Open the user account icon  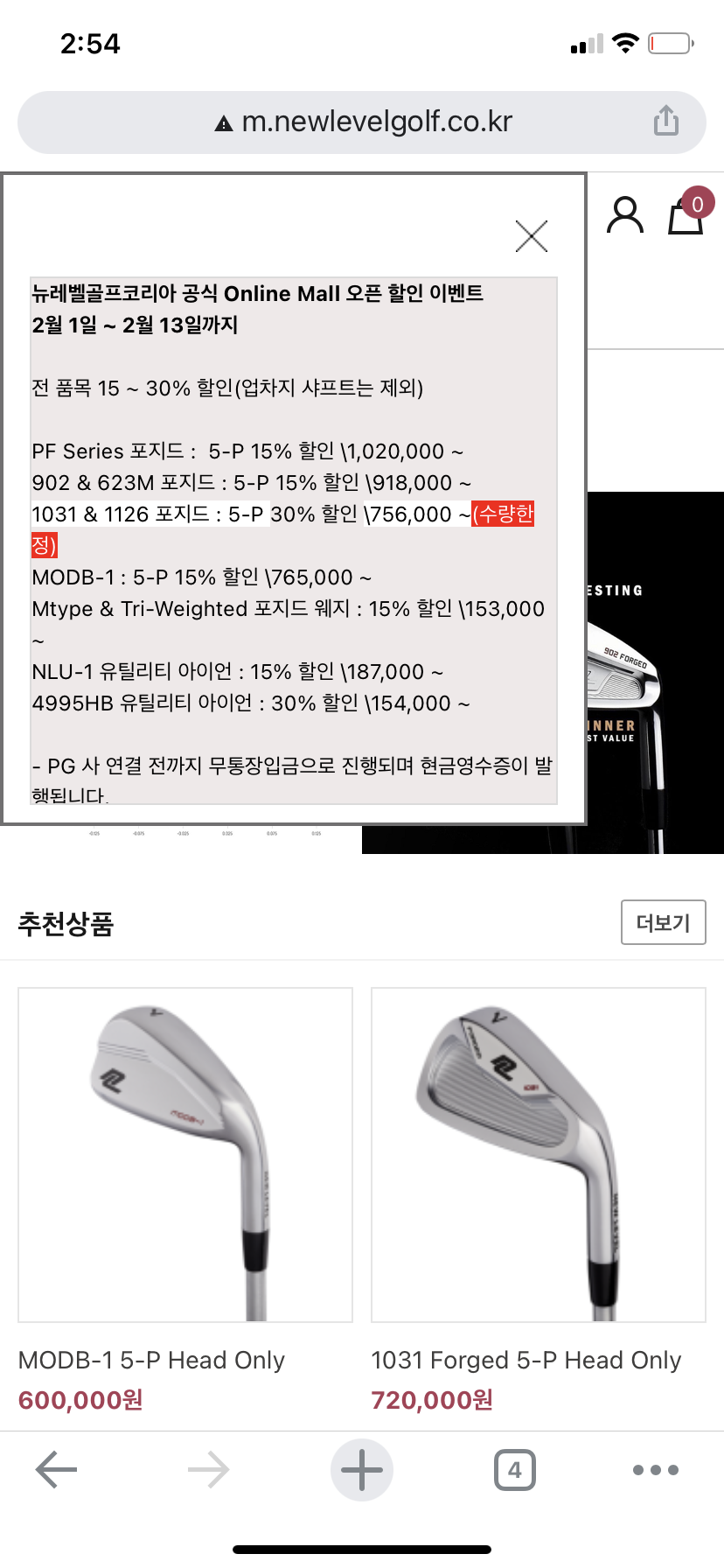624,215
